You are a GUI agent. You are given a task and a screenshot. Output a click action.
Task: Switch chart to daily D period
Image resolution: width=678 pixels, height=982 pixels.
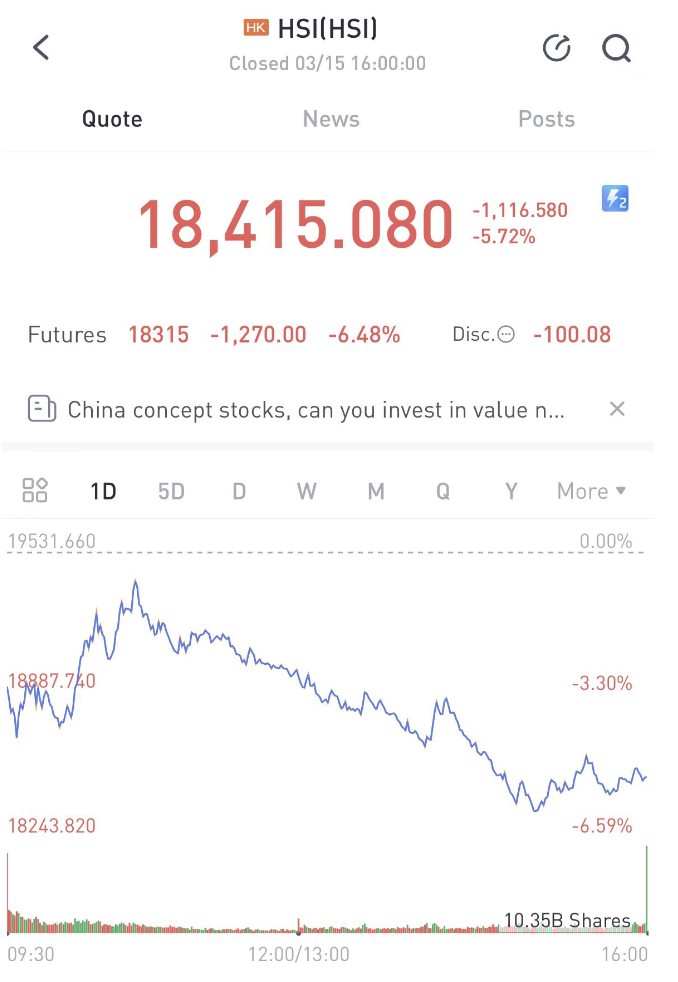[239, 491]
